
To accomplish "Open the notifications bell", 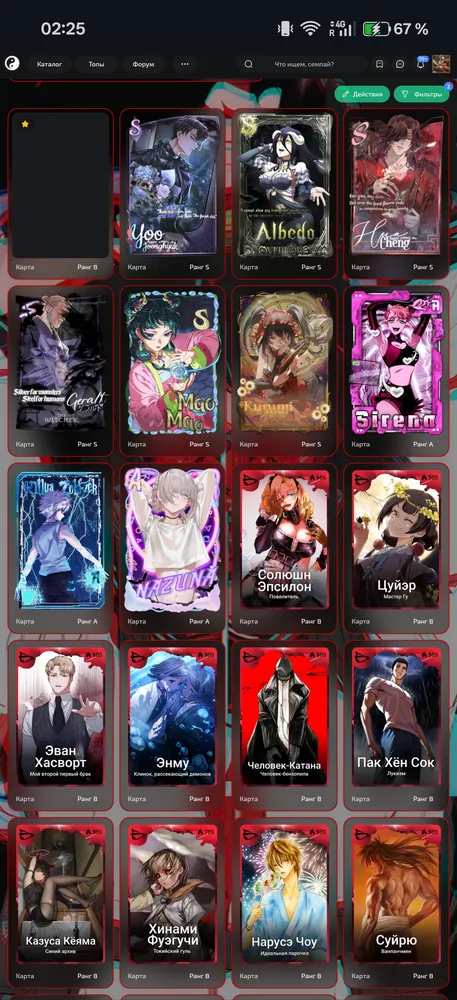I will coord(421,64).
